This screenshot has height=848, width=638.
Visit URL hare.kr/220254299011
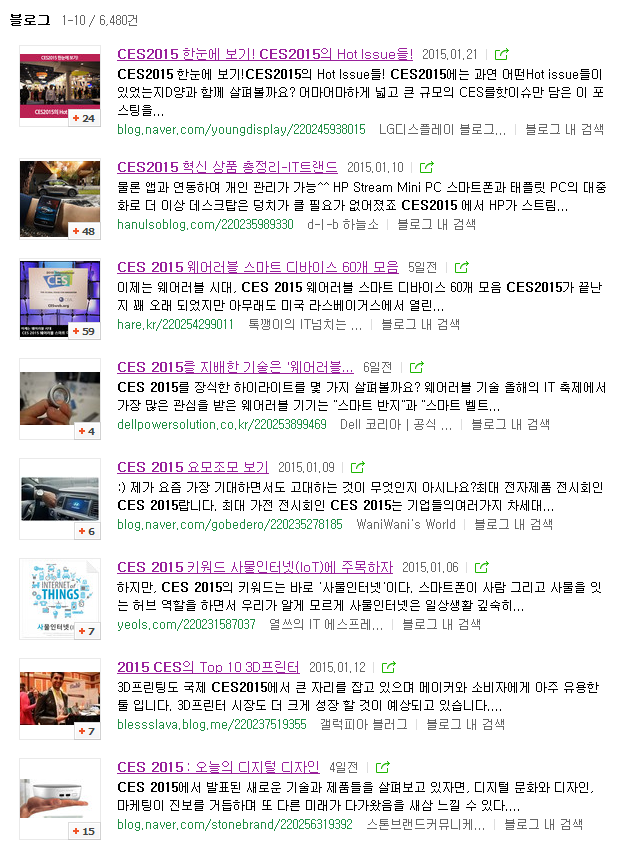(175, 324)
